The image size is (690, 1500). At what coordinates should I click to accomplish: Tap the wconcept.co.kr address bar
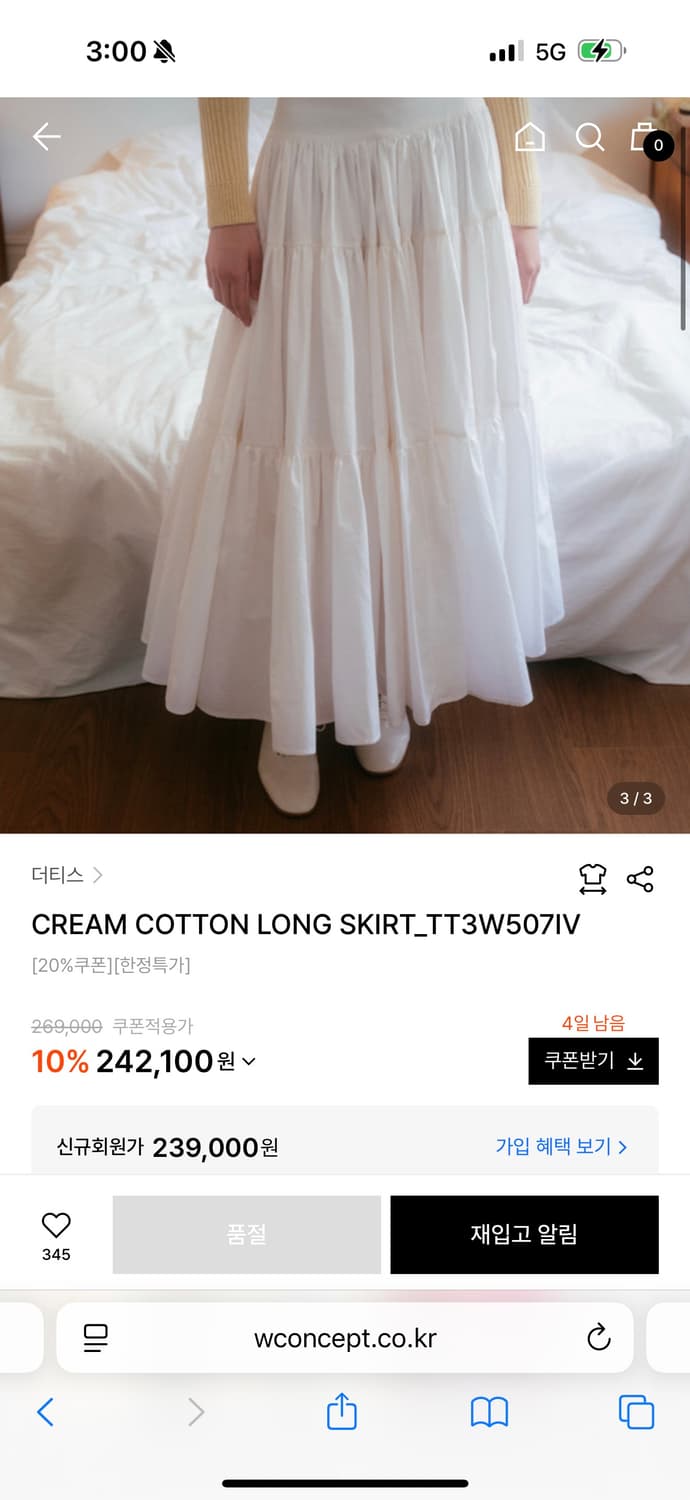(x=345, y=1338)
